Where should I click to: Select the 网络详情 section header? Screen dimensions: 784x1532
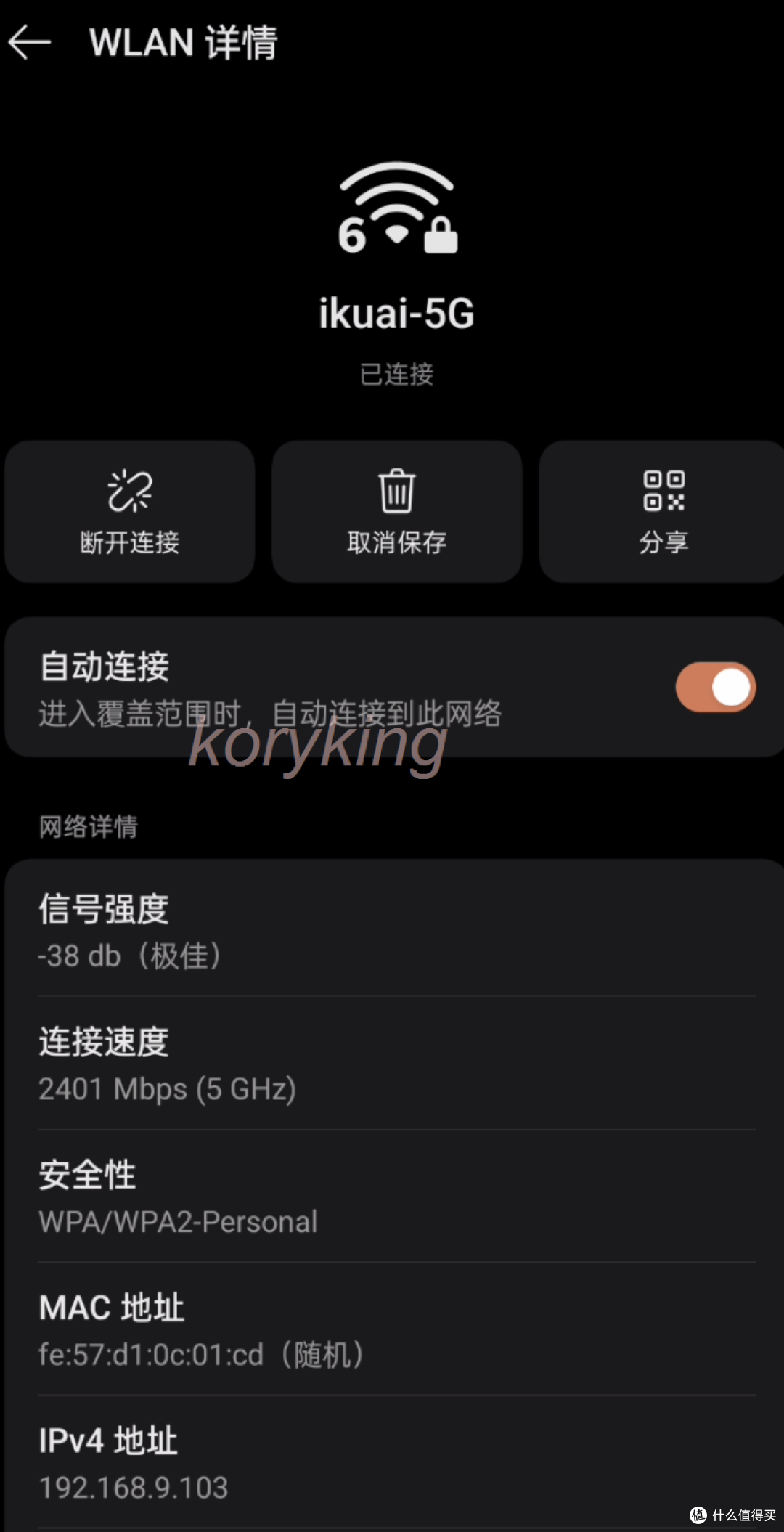[x=89, y=826]
